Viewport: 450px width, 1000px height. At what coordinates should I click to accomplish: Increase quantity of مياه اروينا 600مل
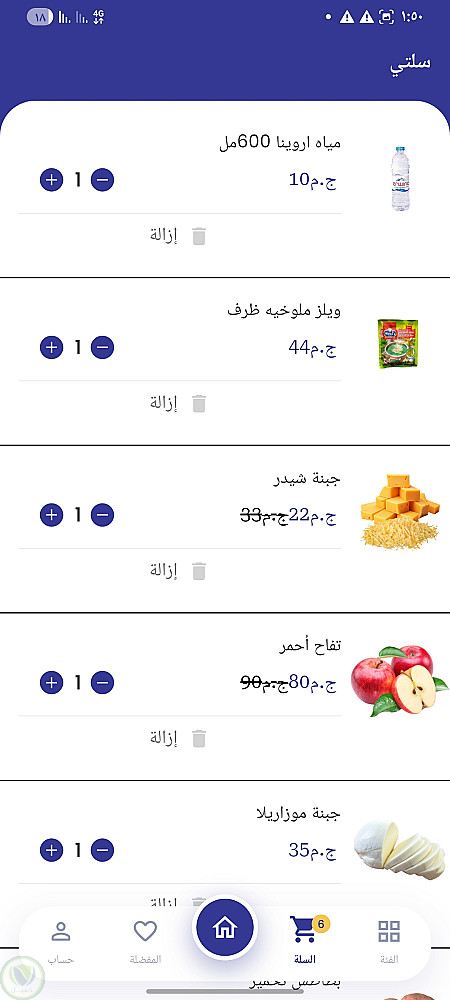tap(52, 180)
